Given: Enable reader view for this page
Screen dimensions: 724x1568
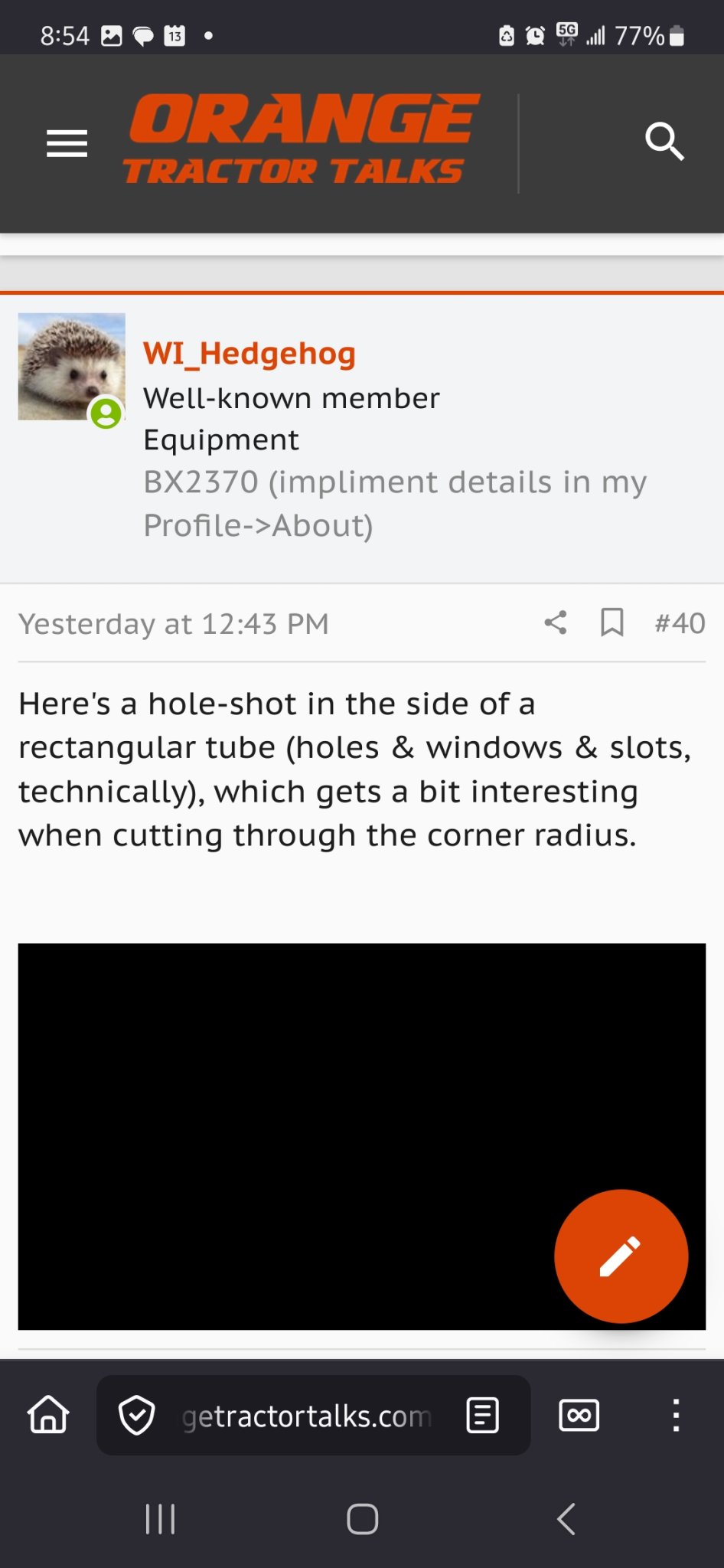Looking at the screenshot, I should pos(483,1415).
